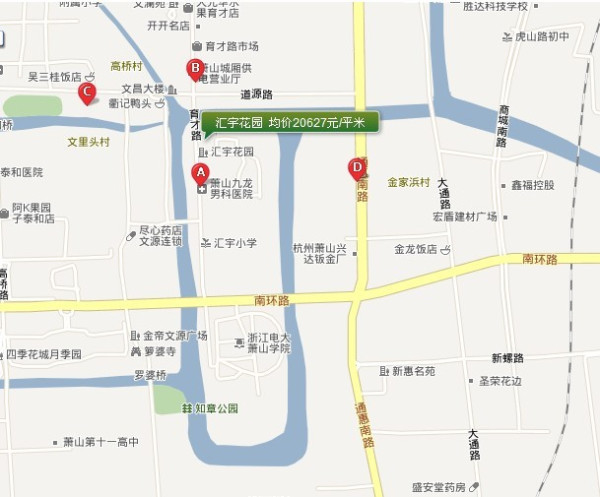Open map marker C near 吴三桂饭店
The width and height of the screenshot is (600, 497).
click(x=87, y=93)
